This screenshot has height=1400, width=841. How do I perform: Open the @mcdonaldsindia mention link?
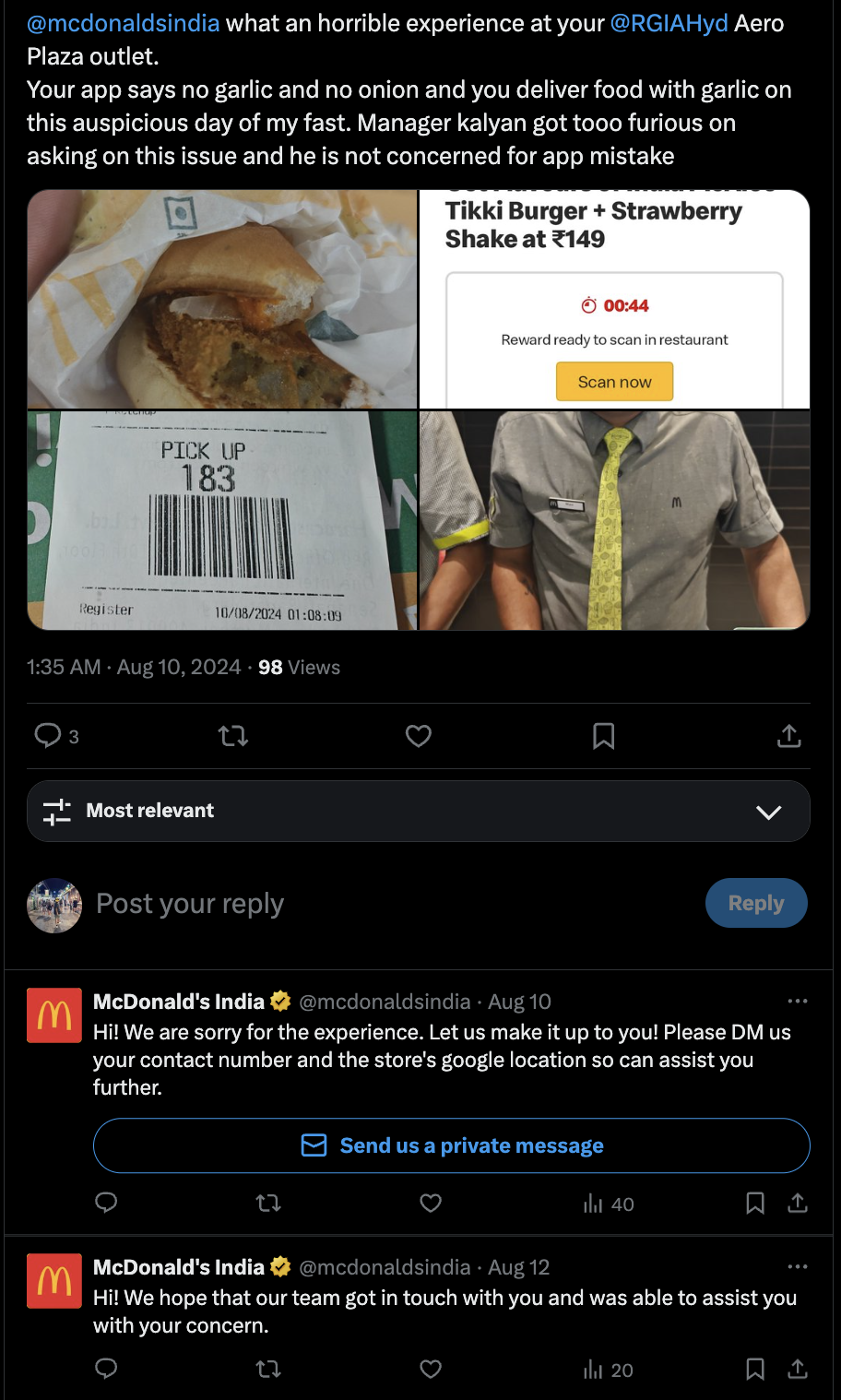(123, 23)
